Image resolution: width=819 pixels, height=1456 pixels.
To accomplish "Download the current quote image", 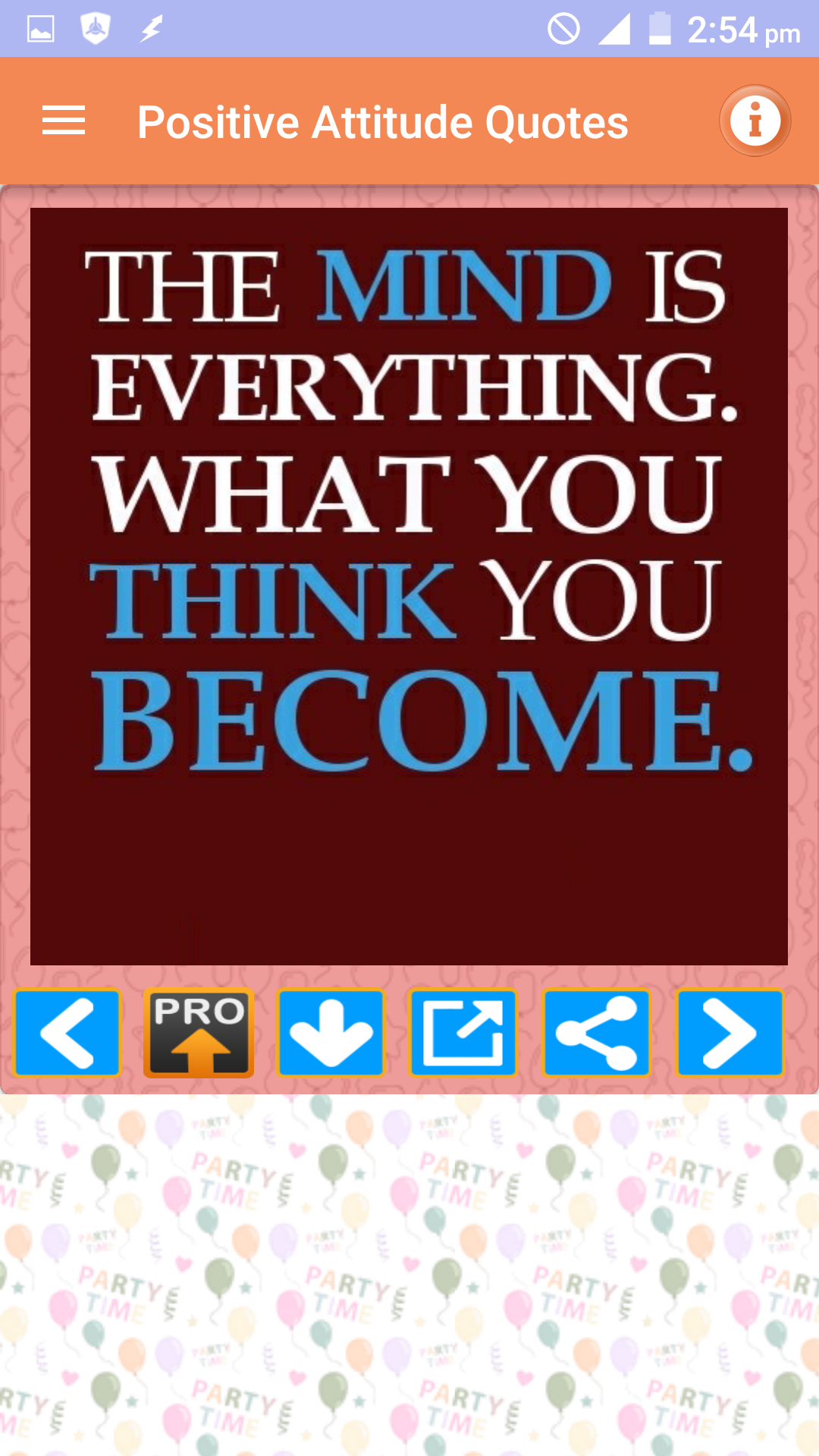I will pyautogui.click(x=331, y=1031).
